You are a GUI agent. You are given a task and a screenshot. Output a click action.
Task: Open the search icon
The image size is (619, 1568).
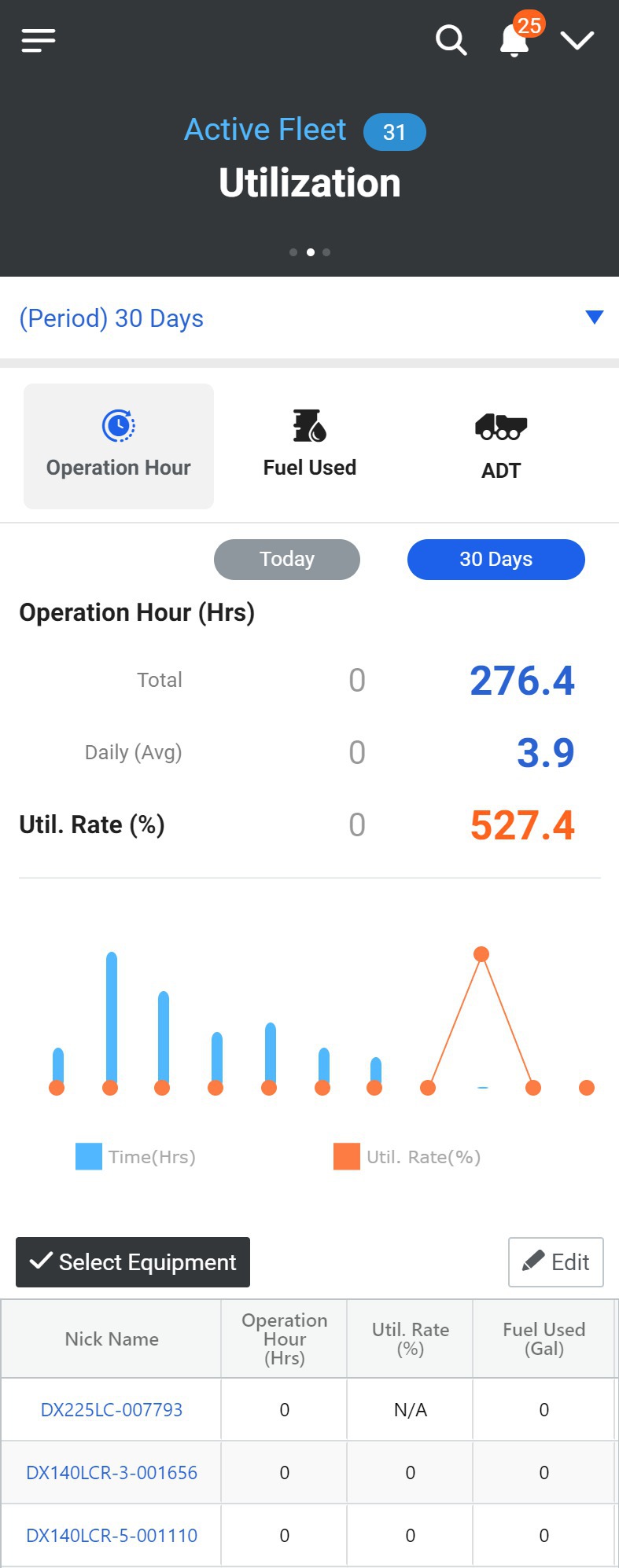pyautogui.click(x=451, y=40)
